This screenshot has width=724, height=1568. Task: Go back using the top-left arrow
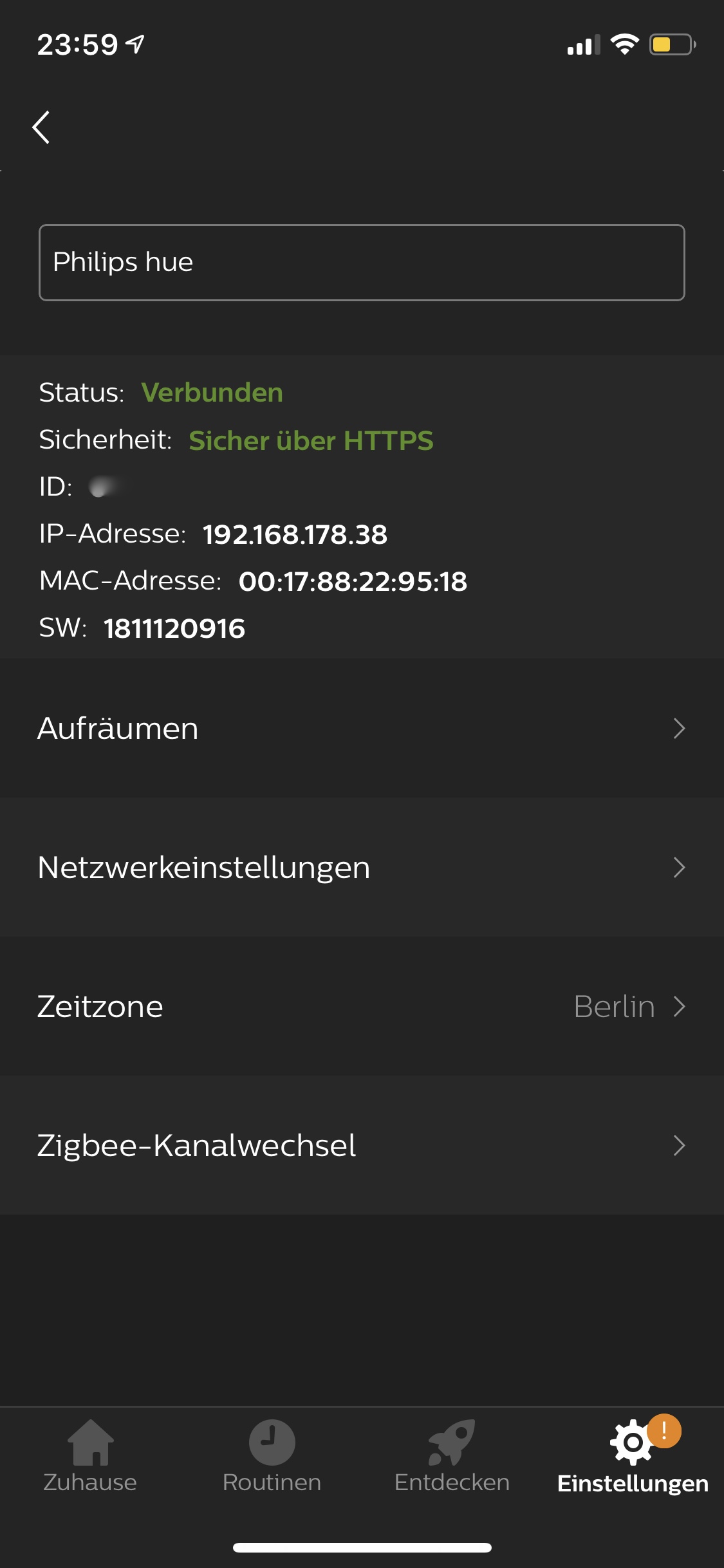41,127
